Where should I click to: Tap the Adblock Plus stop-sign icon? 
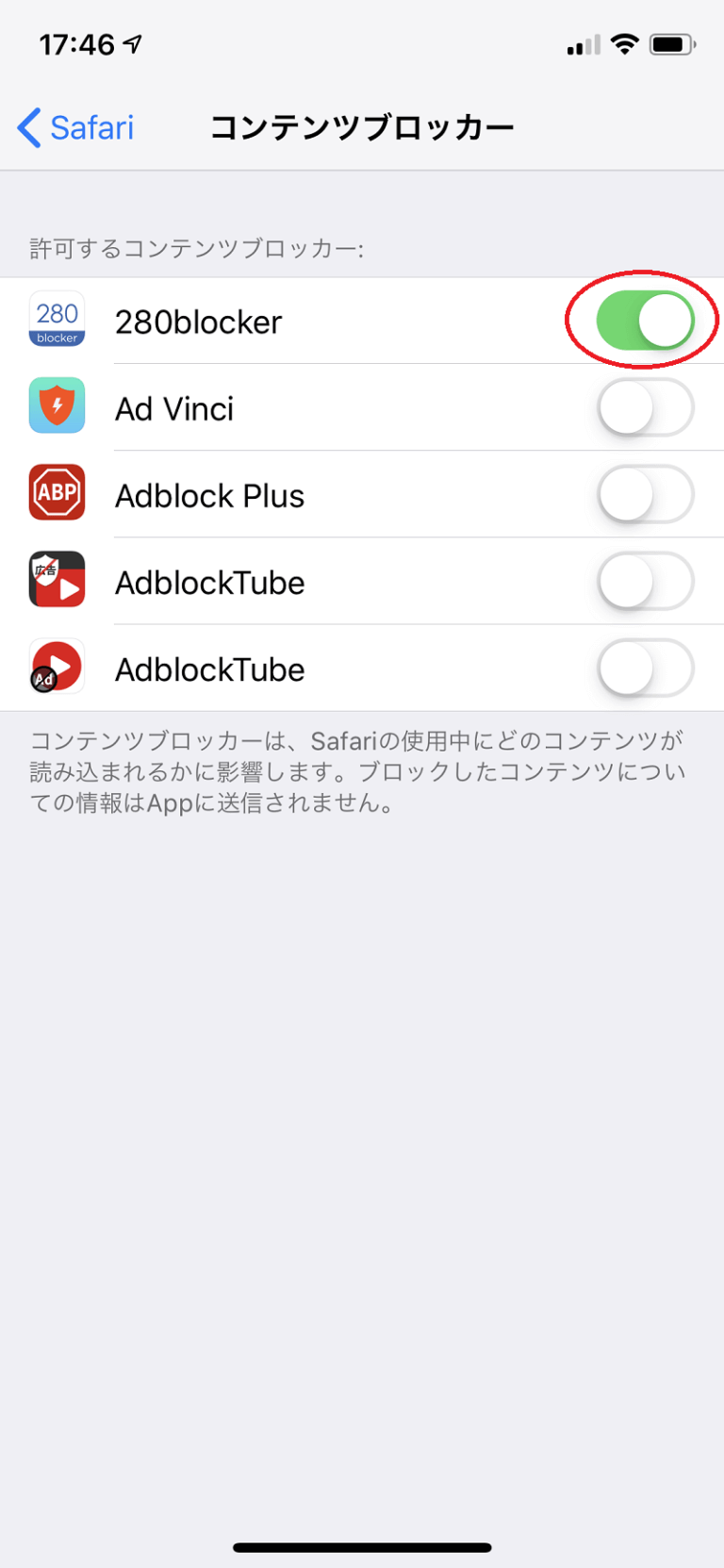(57, 493)
